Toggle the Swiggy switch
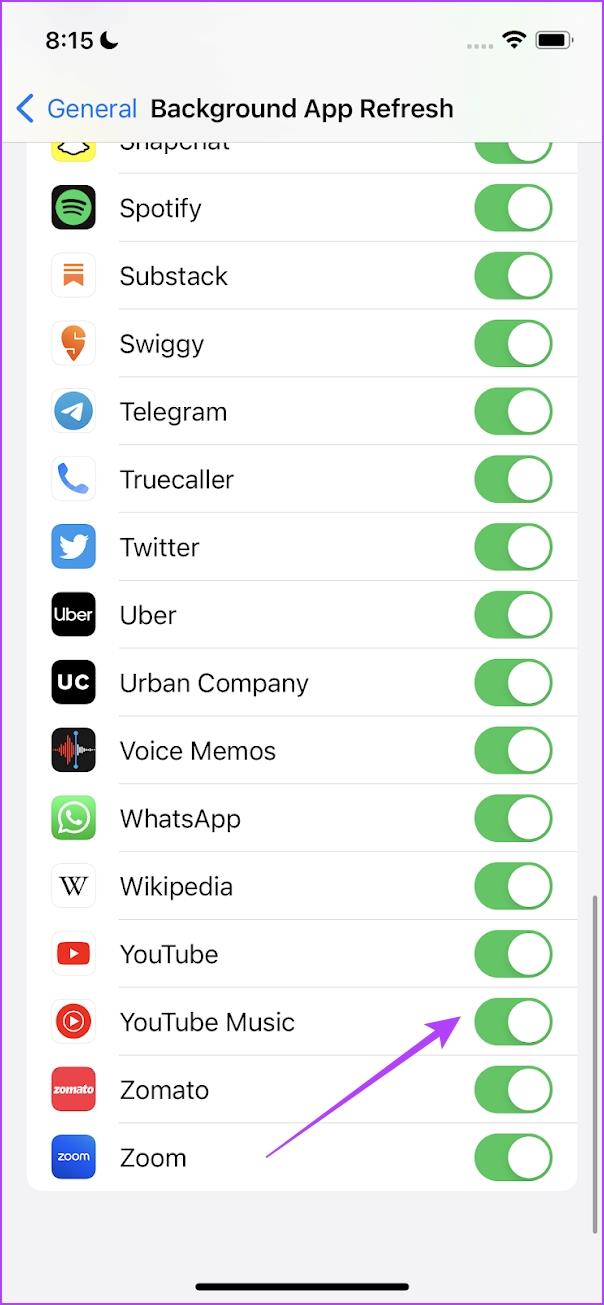Screen dimensions: 604x1305 [x=513, y=344]
